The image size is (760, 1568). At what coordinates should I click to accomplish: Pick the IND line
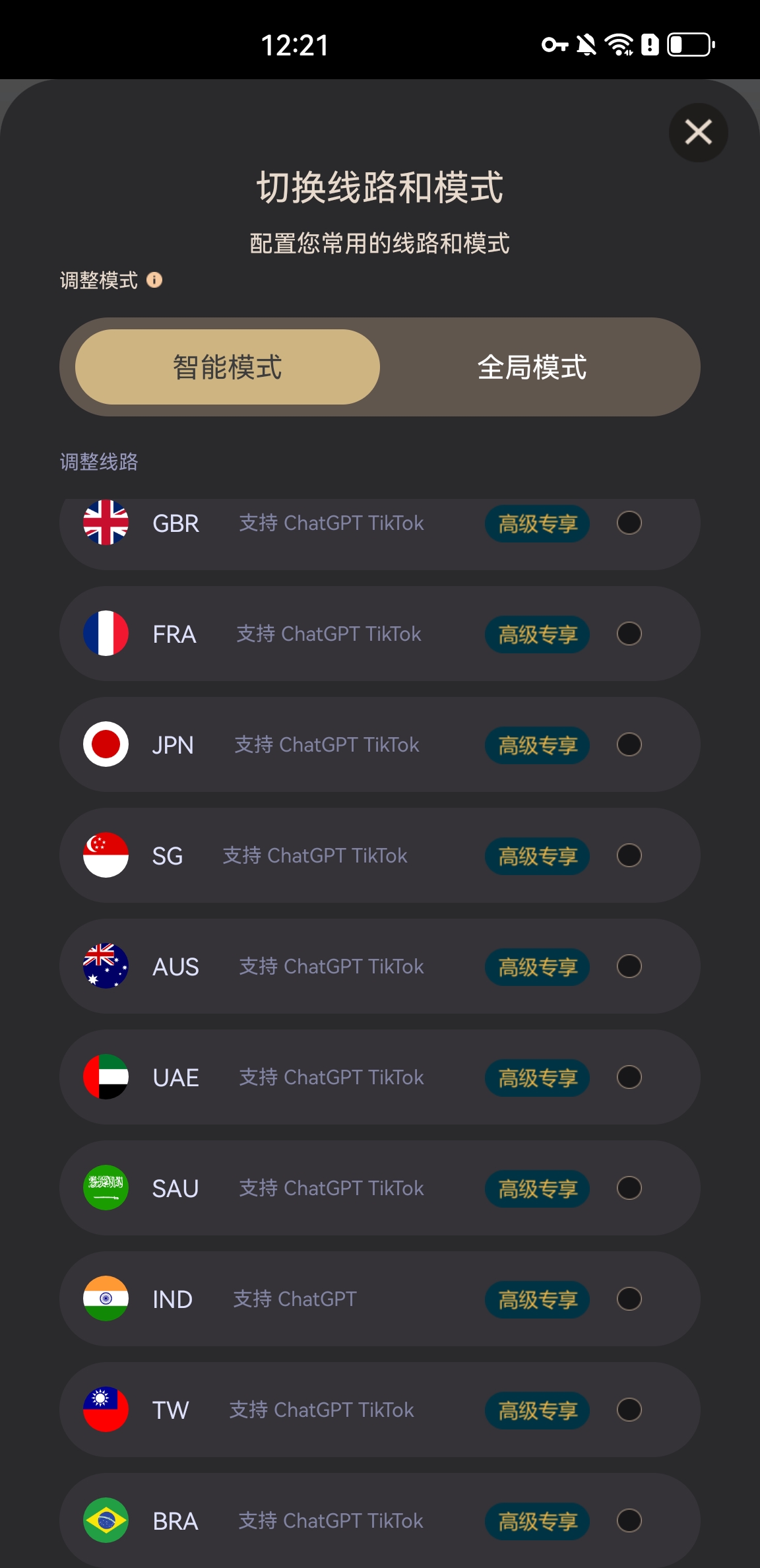[x=629, y=1299]
